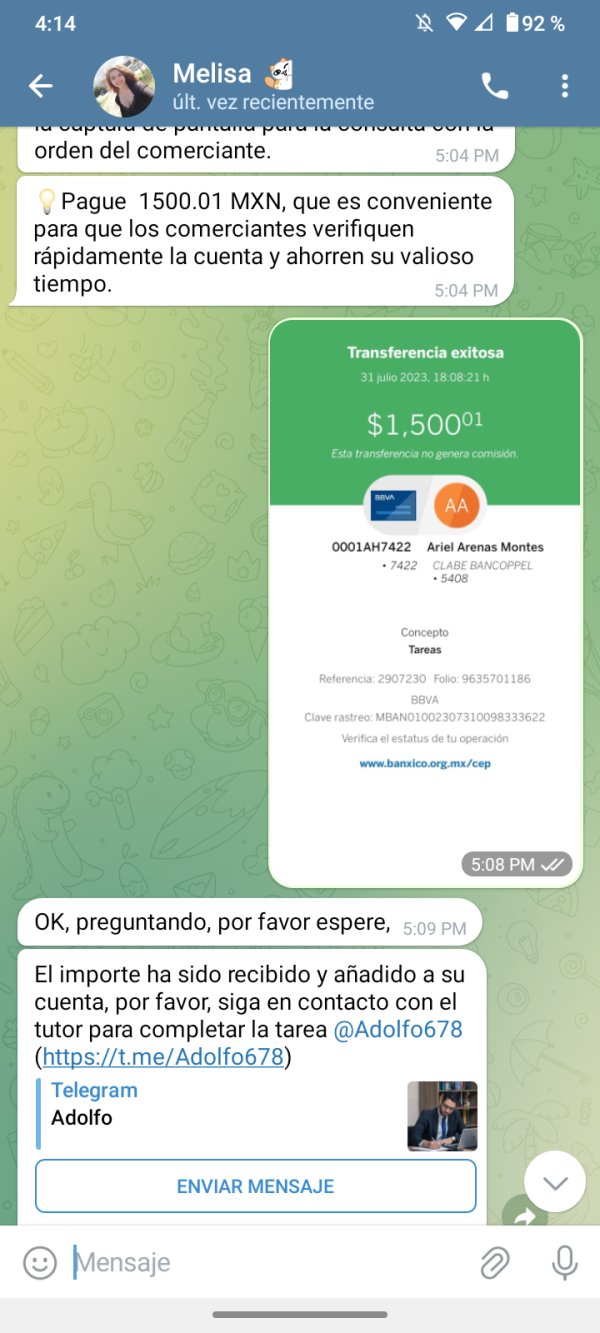Tap the microphone to record voice
Viewport: 600px width, 1333px height.
click(565, 1263)
